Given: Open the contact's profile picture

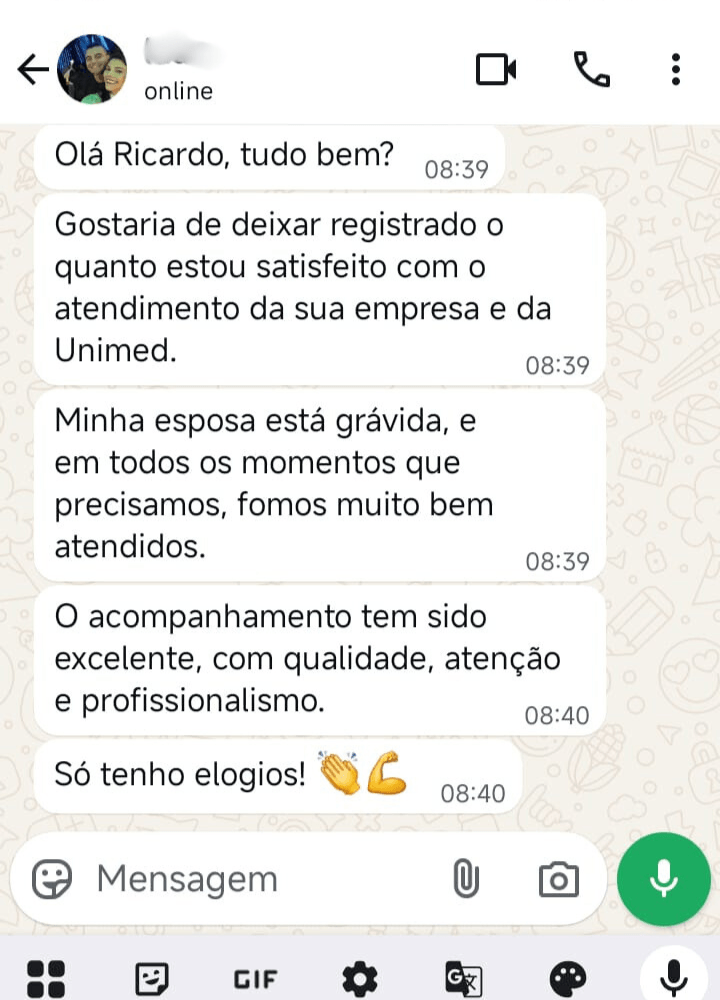Looking at the screenshot, I should tap(92, 70).
